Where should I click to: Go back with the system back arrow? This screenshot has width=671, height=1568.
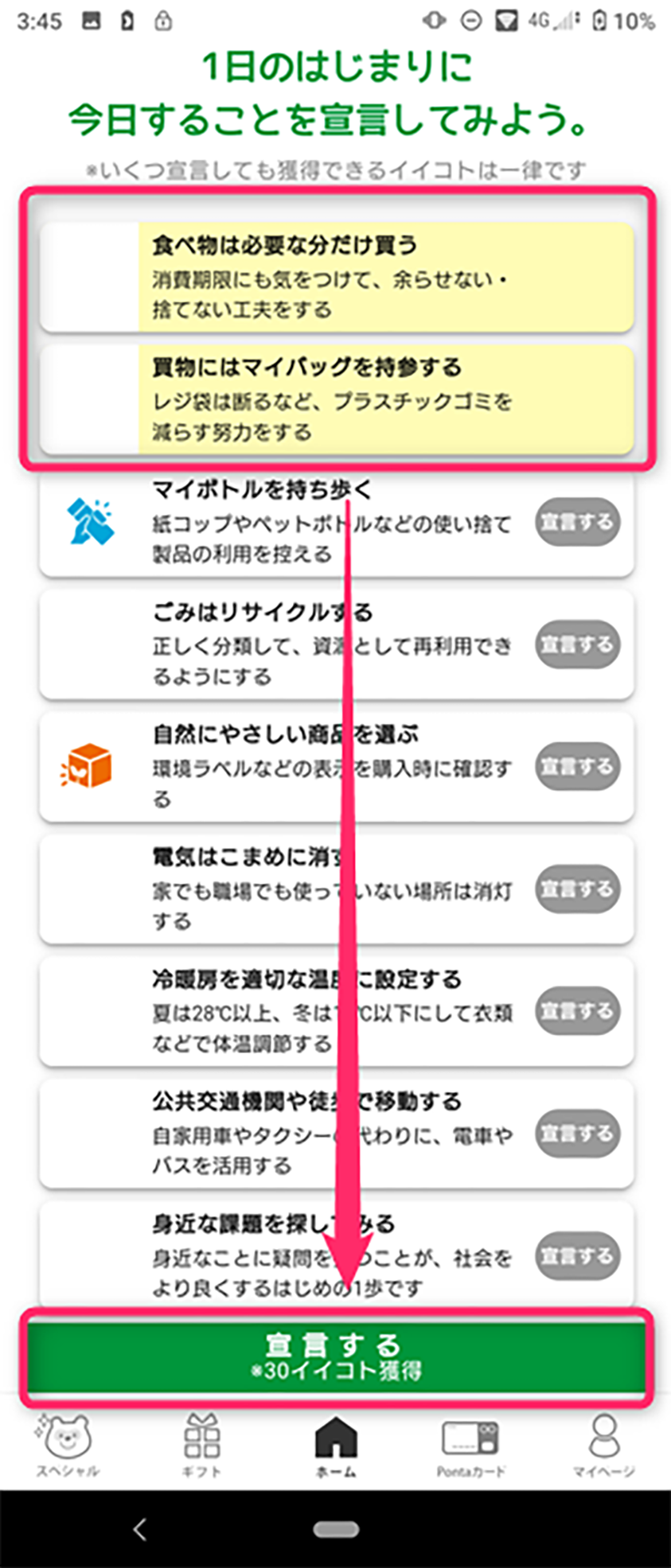tap(140, 1529)
